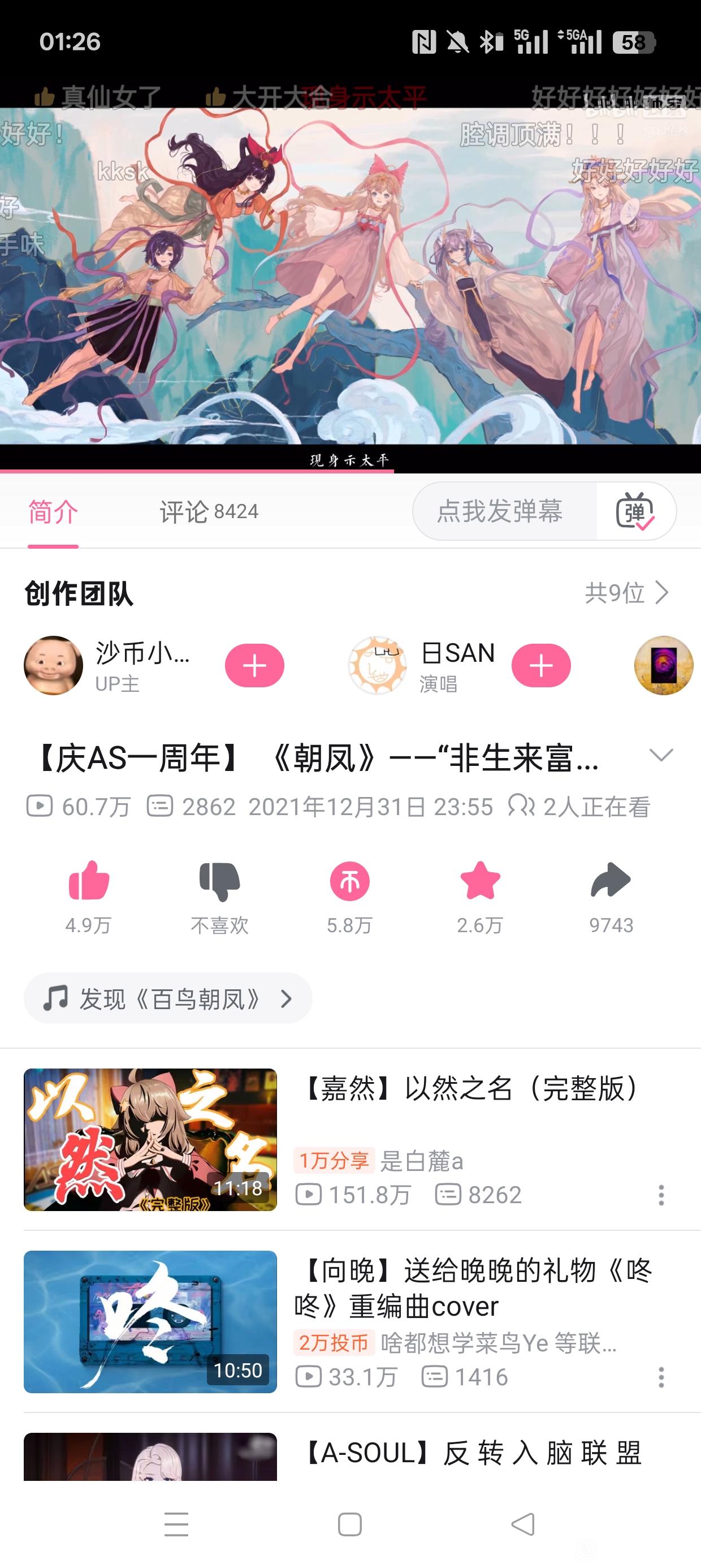Switch to the 评论 comments tab
Screen dimensions: 701x1568
tap(208, 511)
